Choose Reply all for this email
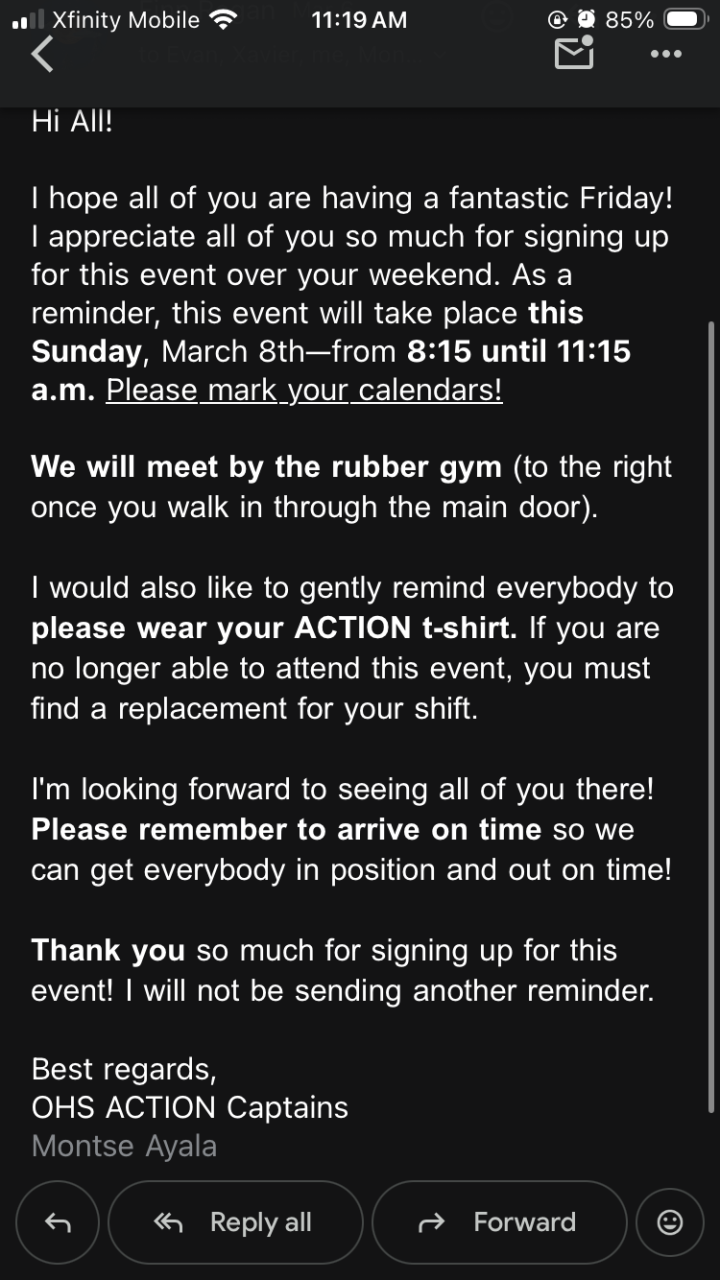The image size is (720, 1280). (235, 1222)
